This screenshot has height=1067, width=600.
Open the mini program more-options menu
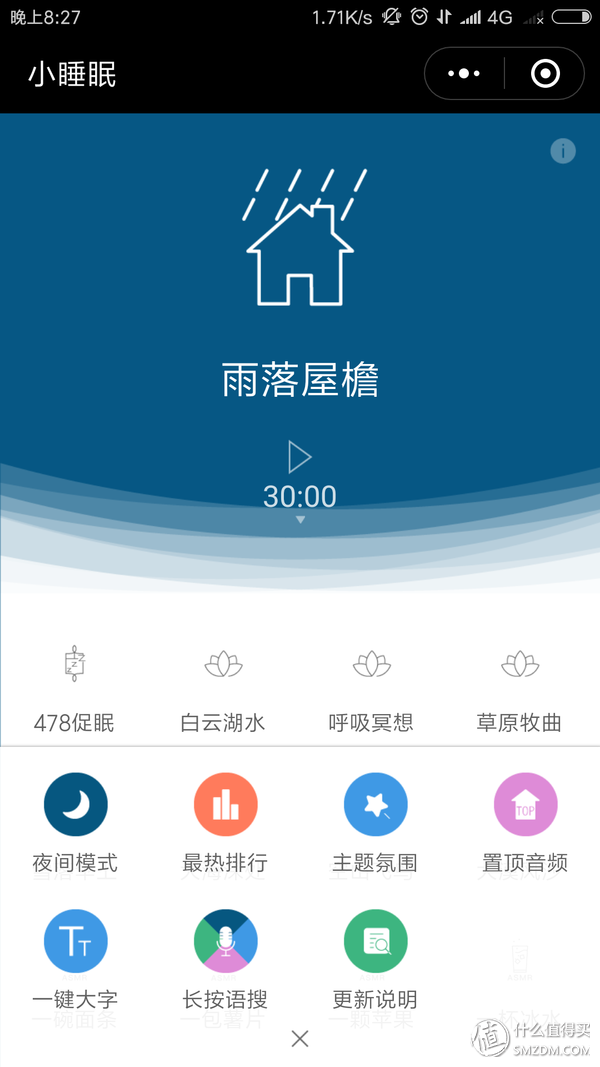464,74
